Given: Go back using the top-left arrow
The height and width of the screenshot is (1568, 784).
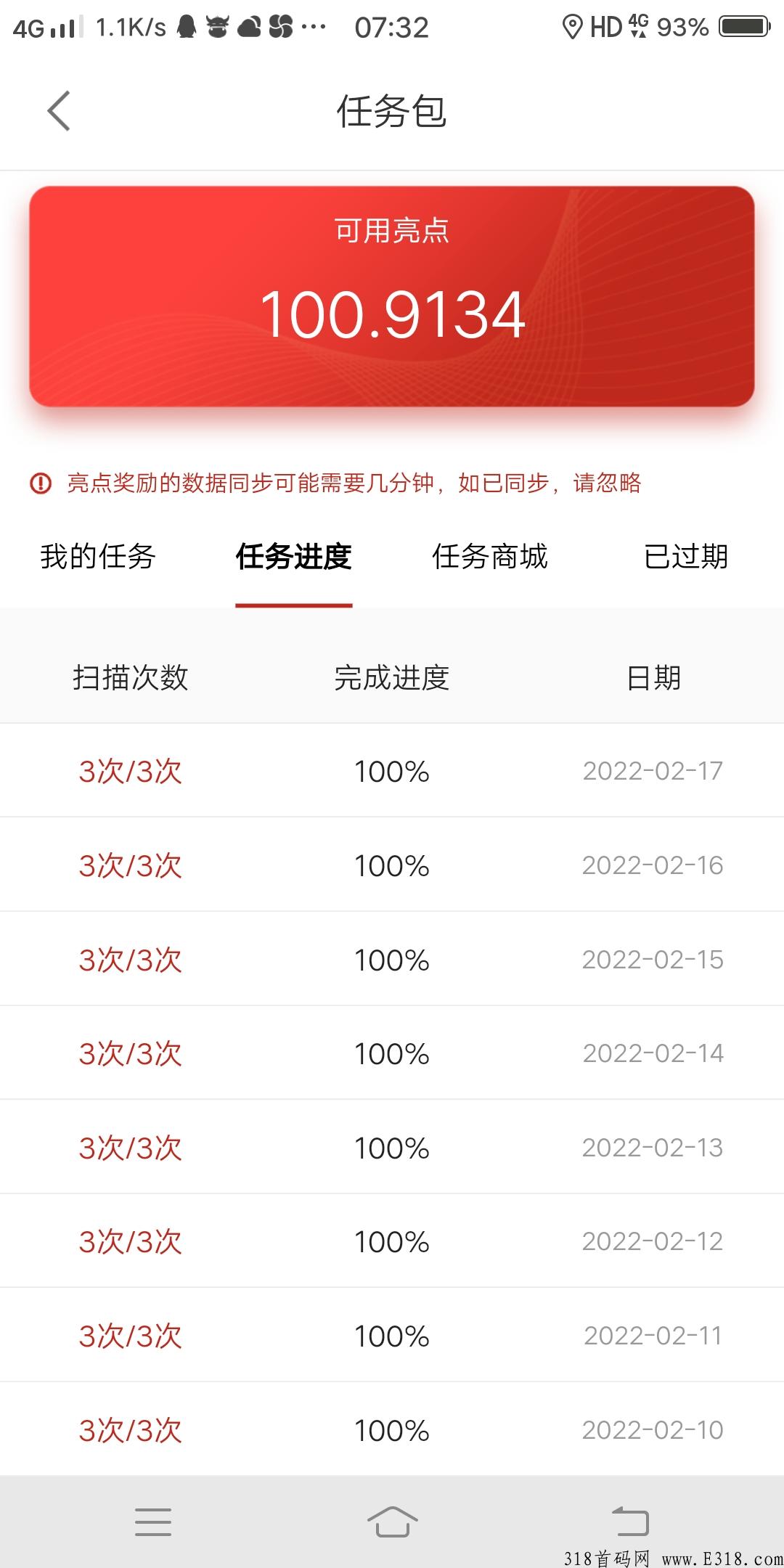Looking at the screenshot, I should pyautogui.click(x=59, y=111).
